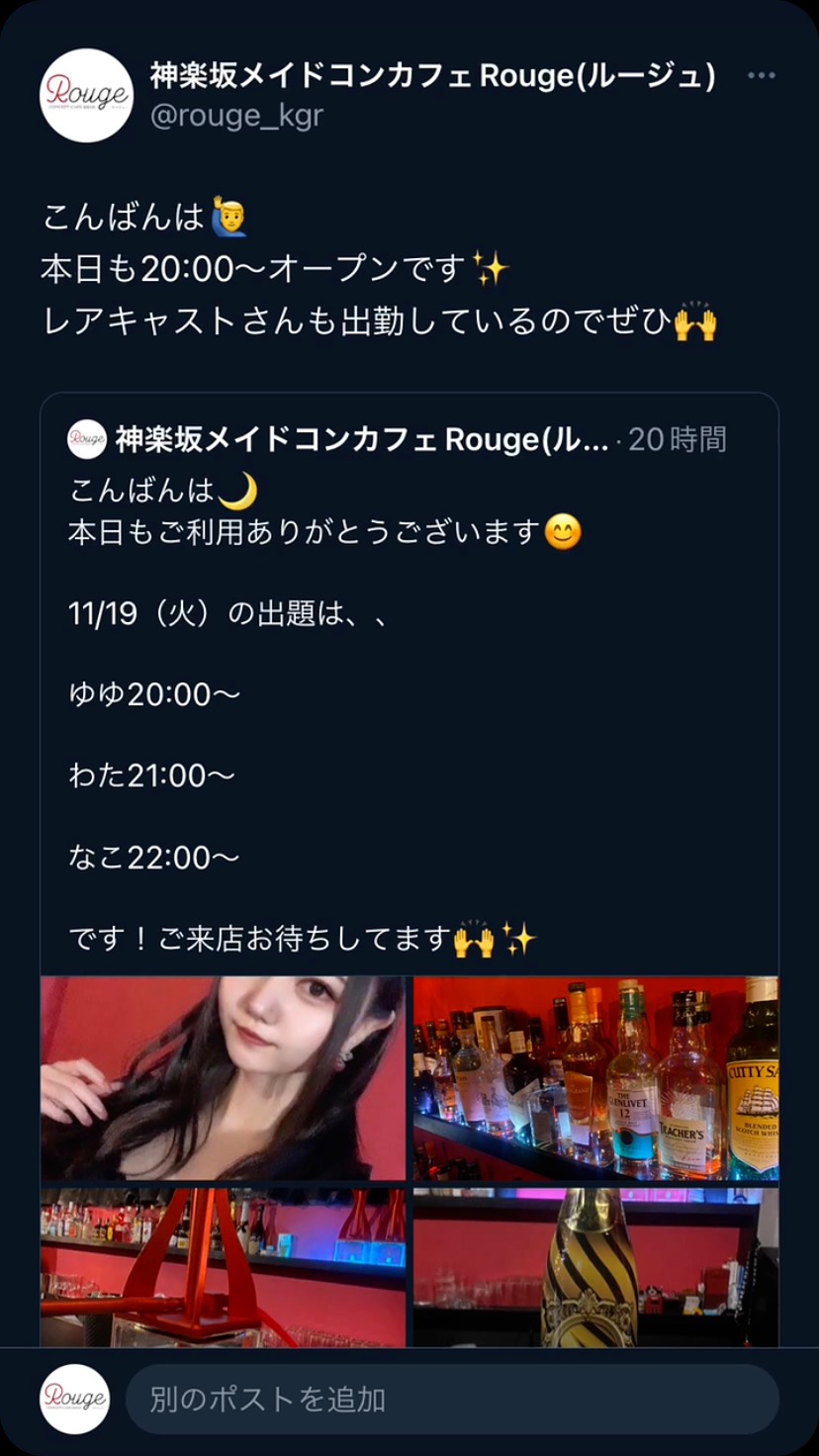Screen dimensions: 819x1456
Task: Open the post's three-dot overflow menu
Action: tap(760, 76)
